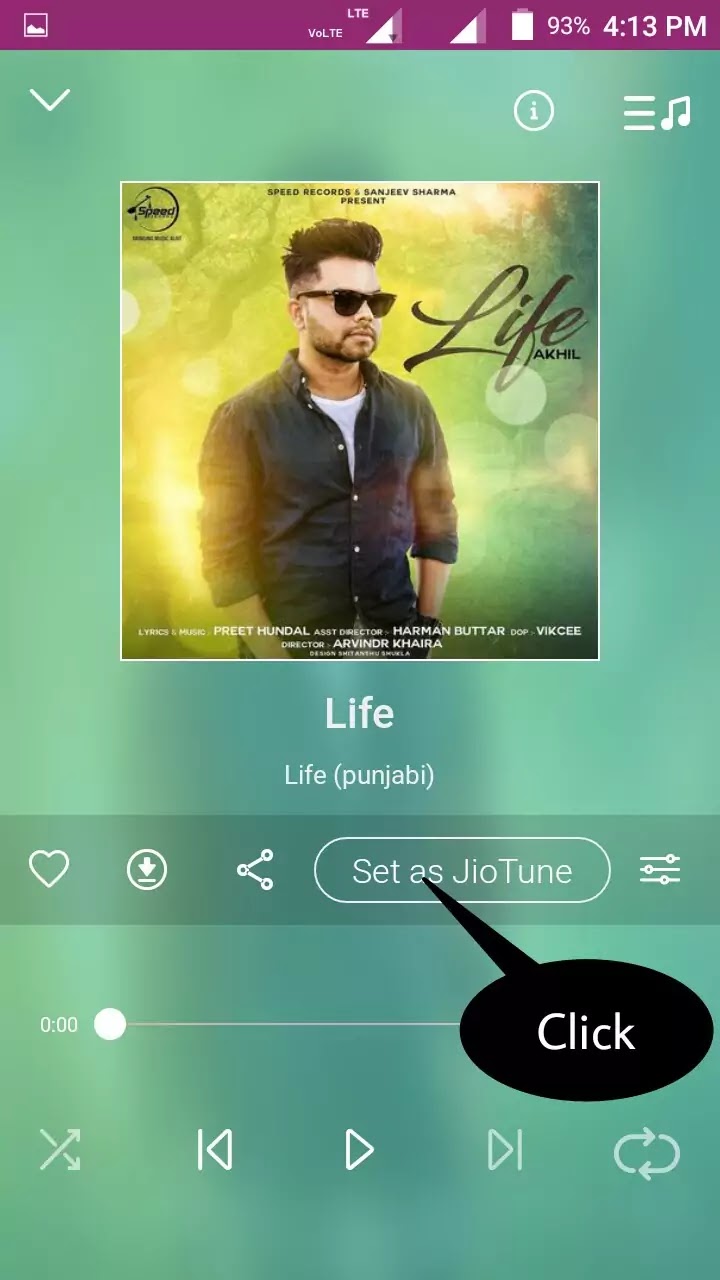This screenshot has height=1280, width=720.
Task: Toggle shuffle mode
Action: click(60, 1150)
